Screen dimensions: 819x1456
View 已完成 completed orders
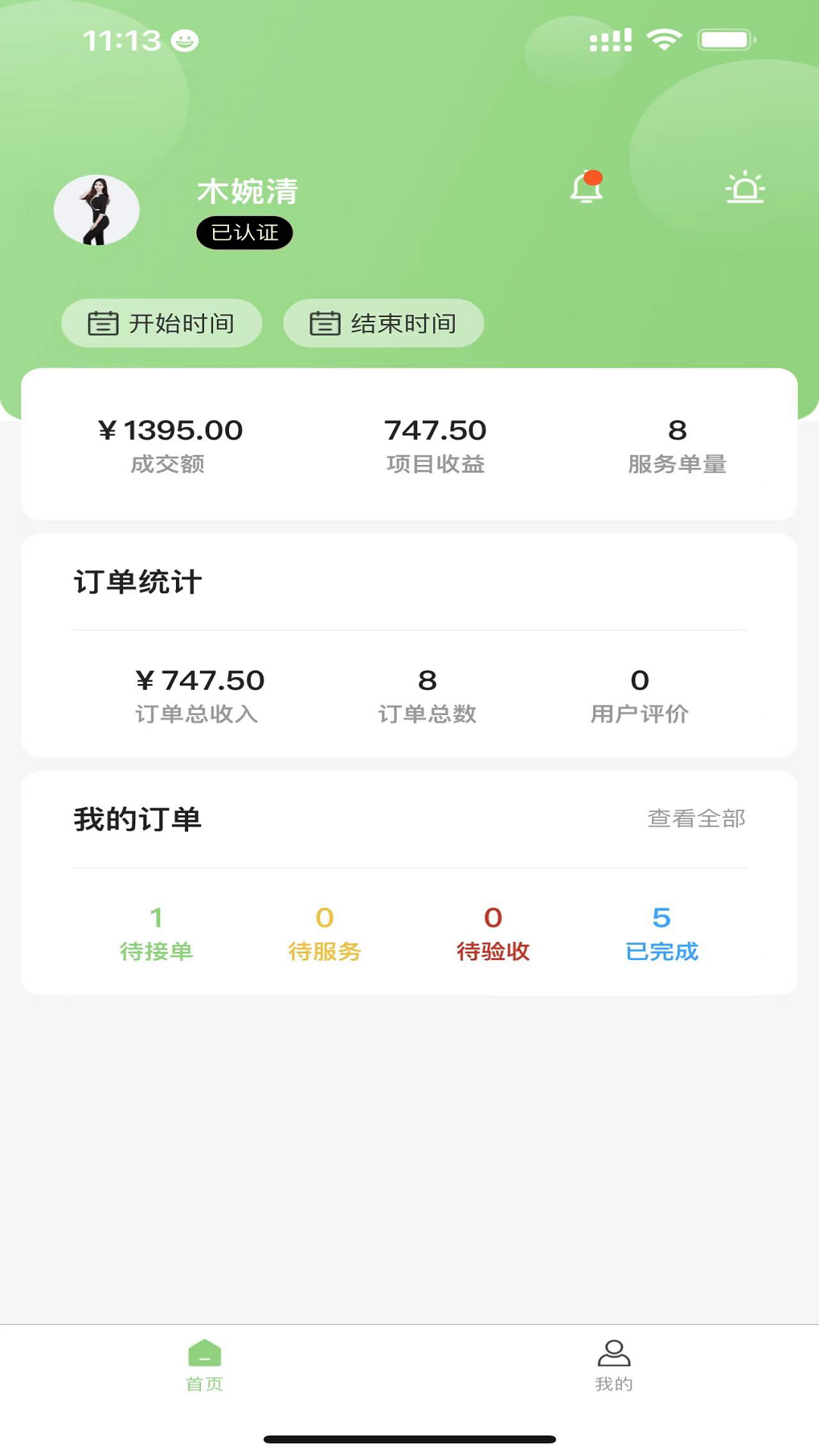661,934
